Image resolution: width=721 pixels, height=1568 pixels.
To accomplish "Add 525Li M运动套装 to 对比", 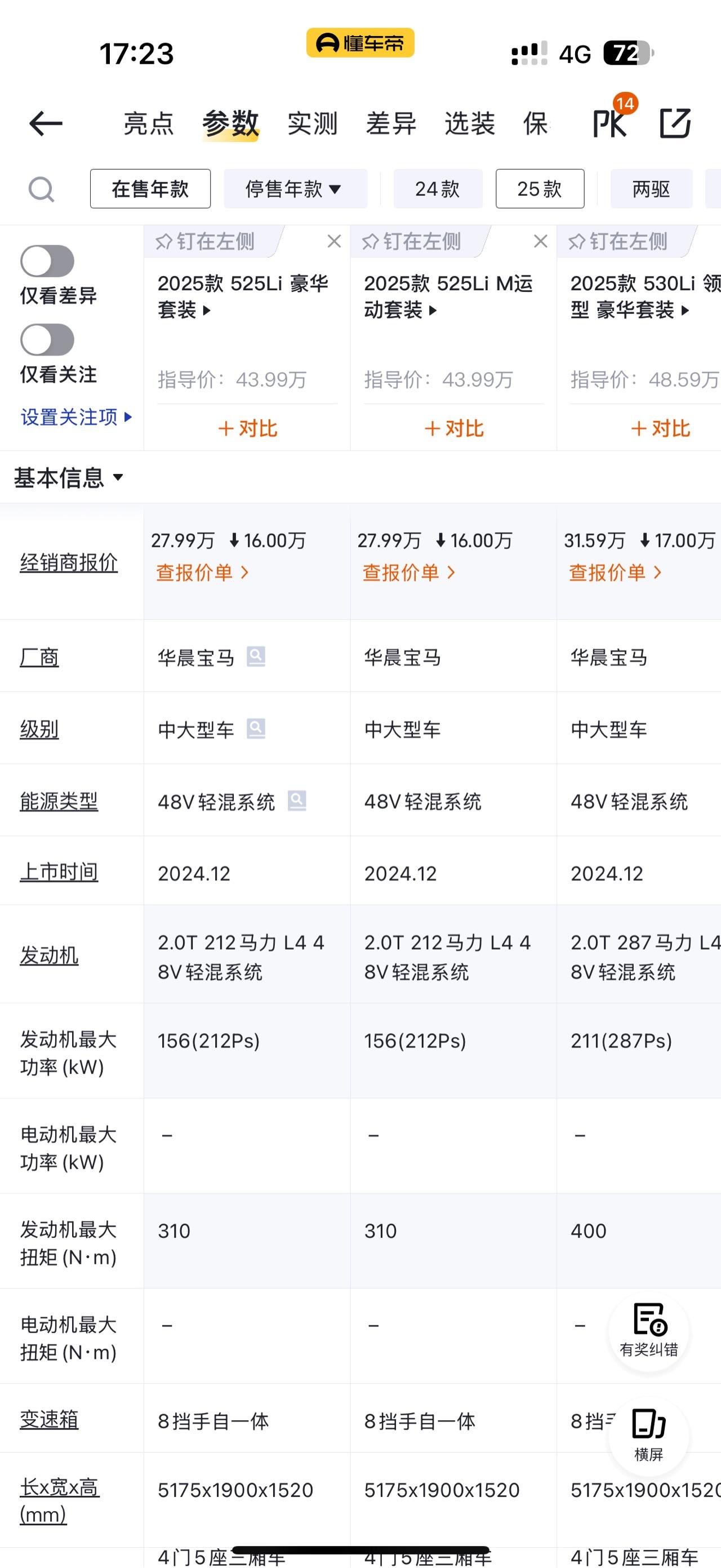I will pos(454,428).
